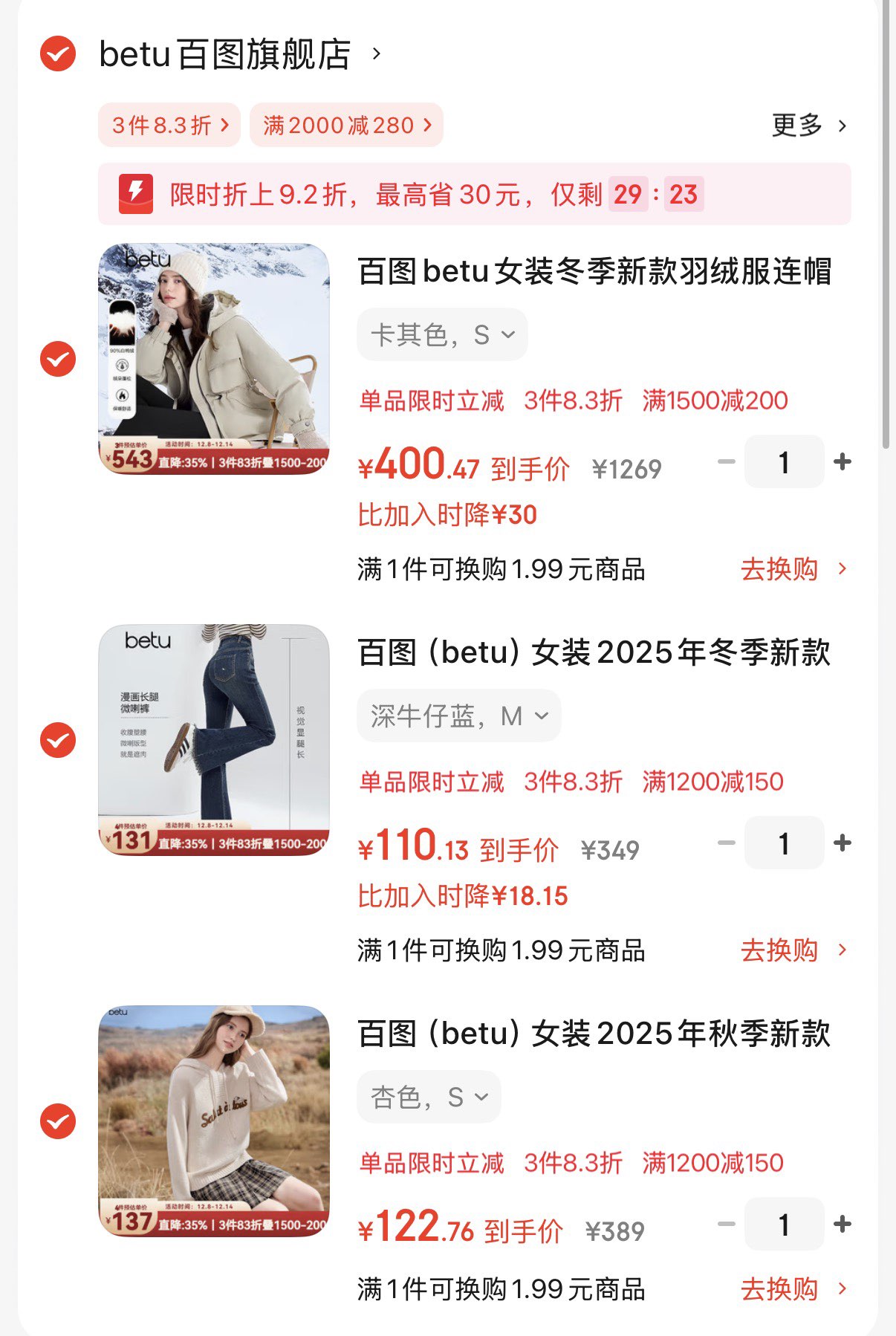Open the 满2000减280 coupon chip
This screenshot has width=896, height=1336.
click(346, 125)
